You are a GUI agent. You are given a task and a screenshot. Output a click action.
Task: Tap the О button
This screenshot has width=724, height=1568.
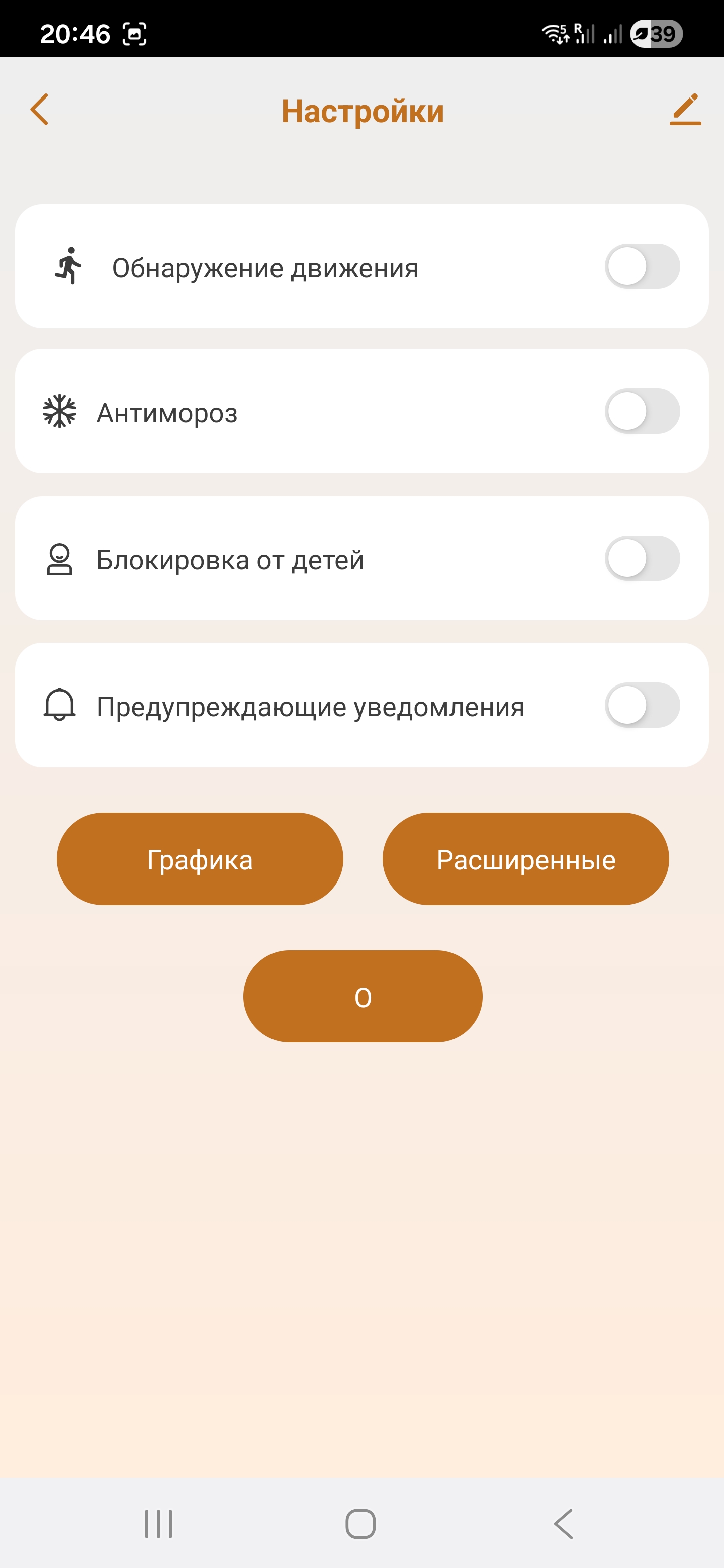[363, 997]
